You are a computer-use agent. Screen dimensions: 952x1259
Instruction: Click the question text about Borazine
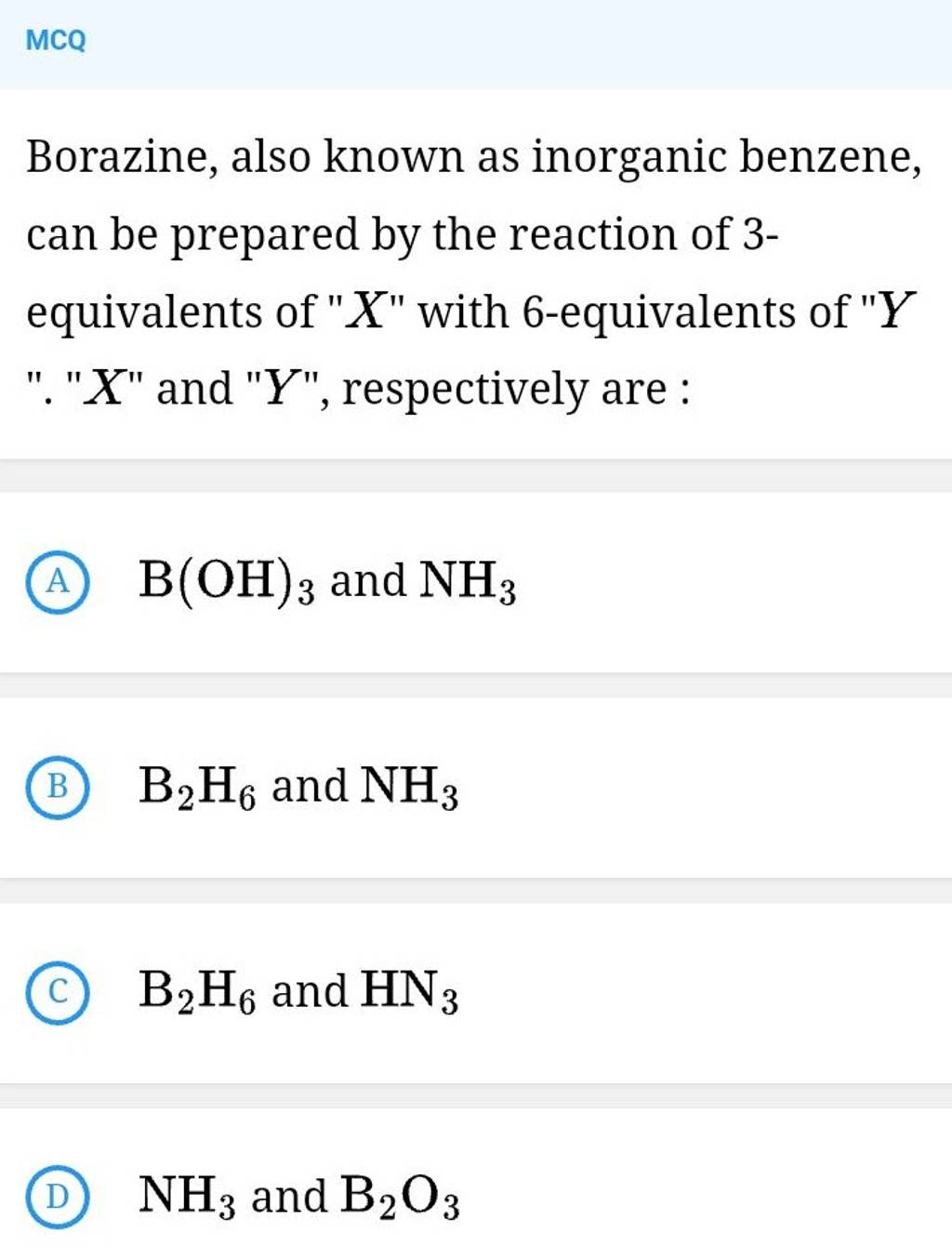465,270
